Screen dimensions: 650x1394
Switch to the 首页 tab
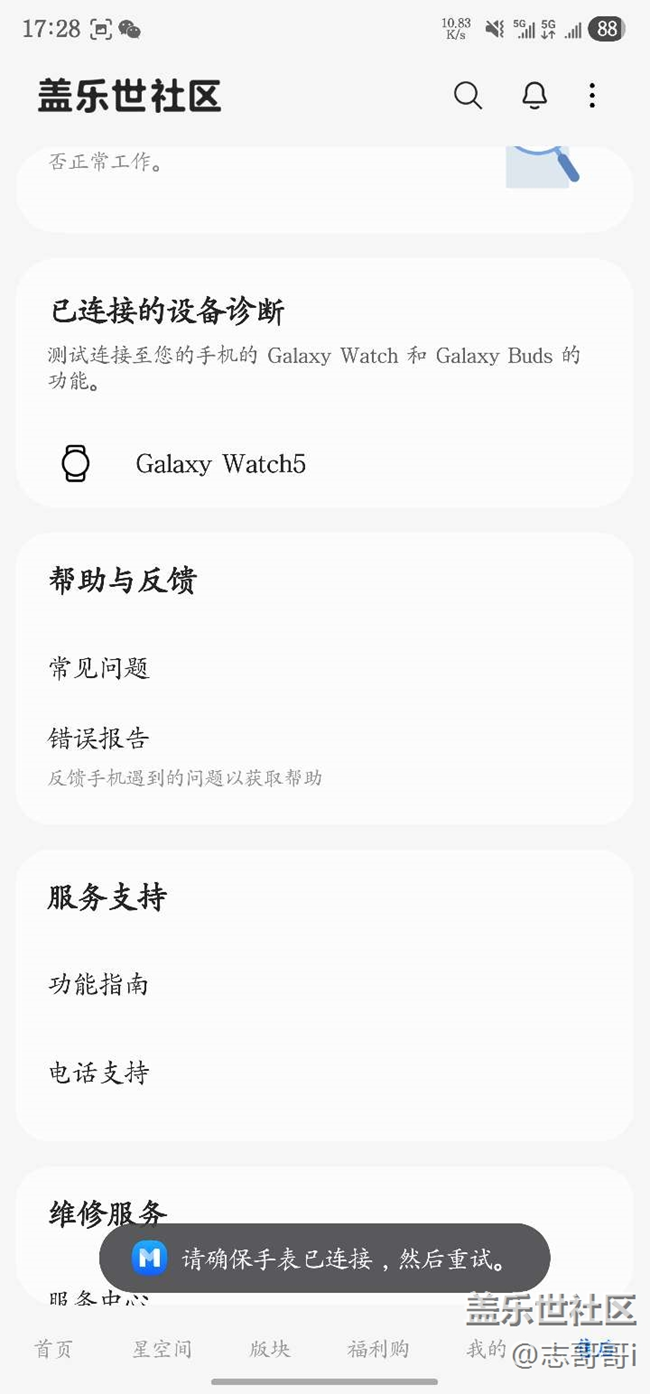point(54,1349)
